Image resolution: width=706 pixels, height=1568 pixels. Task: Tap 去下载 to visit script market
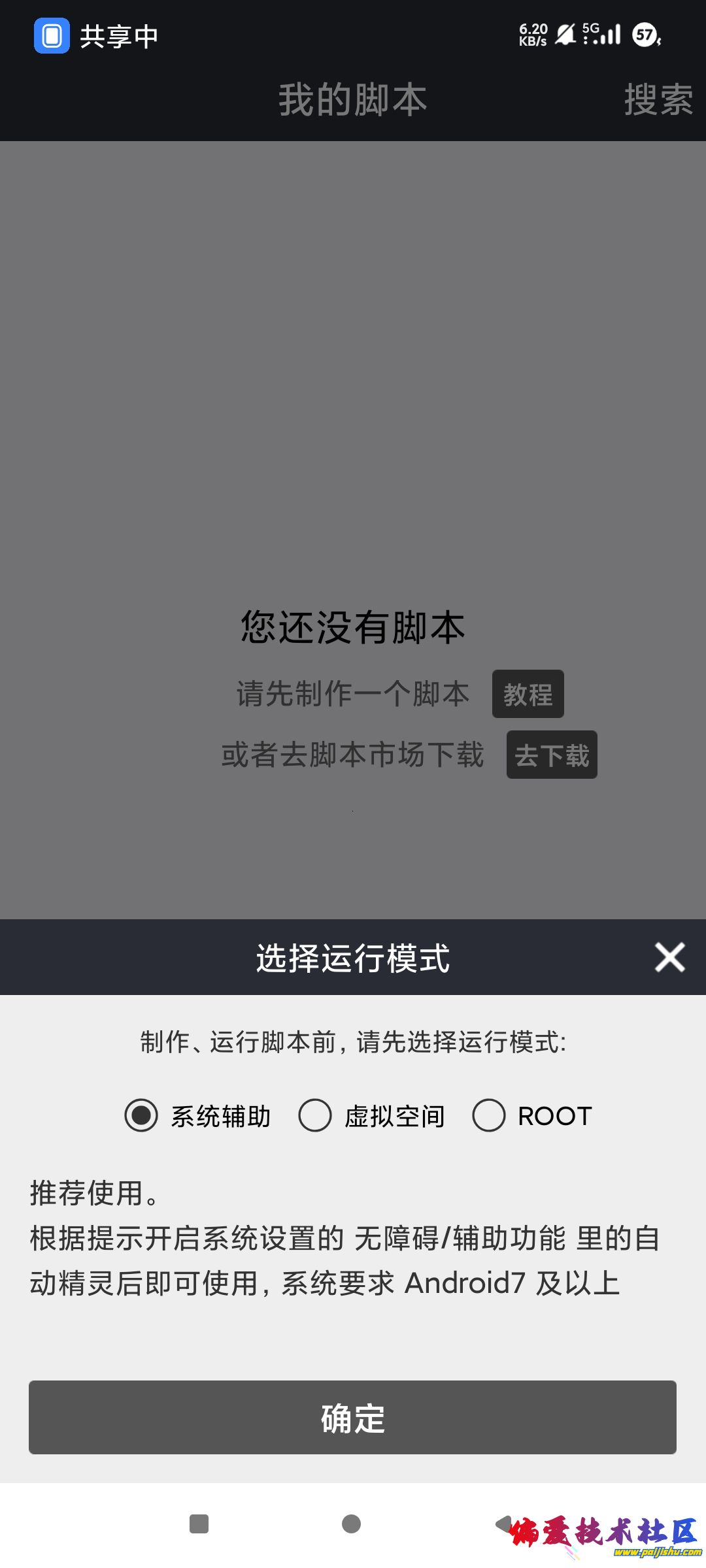click(x=552, y=755)
